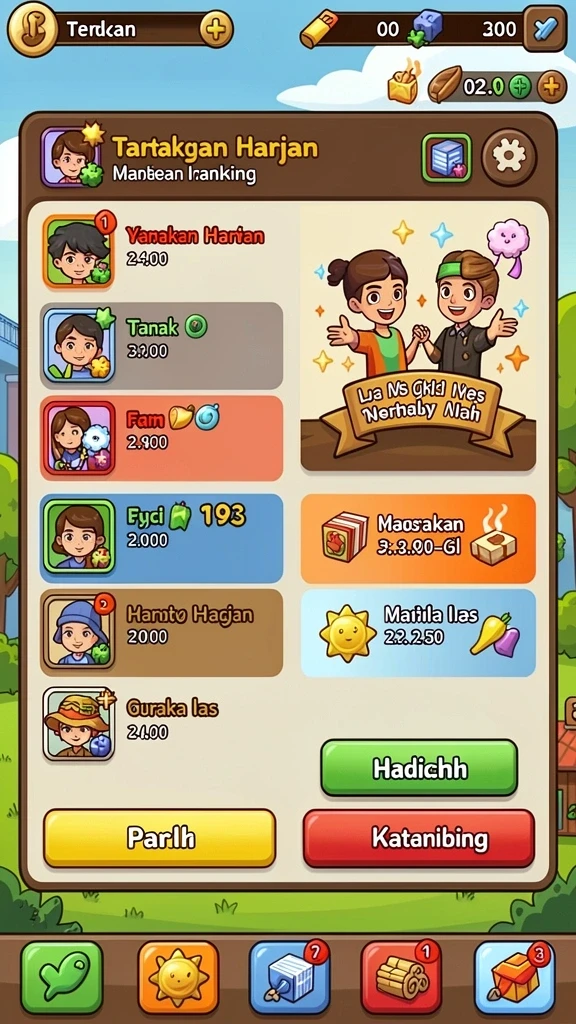576x1024 pixels.
Task: Open the Hamto Hagjan row
Action: click(x=162, y=632)
